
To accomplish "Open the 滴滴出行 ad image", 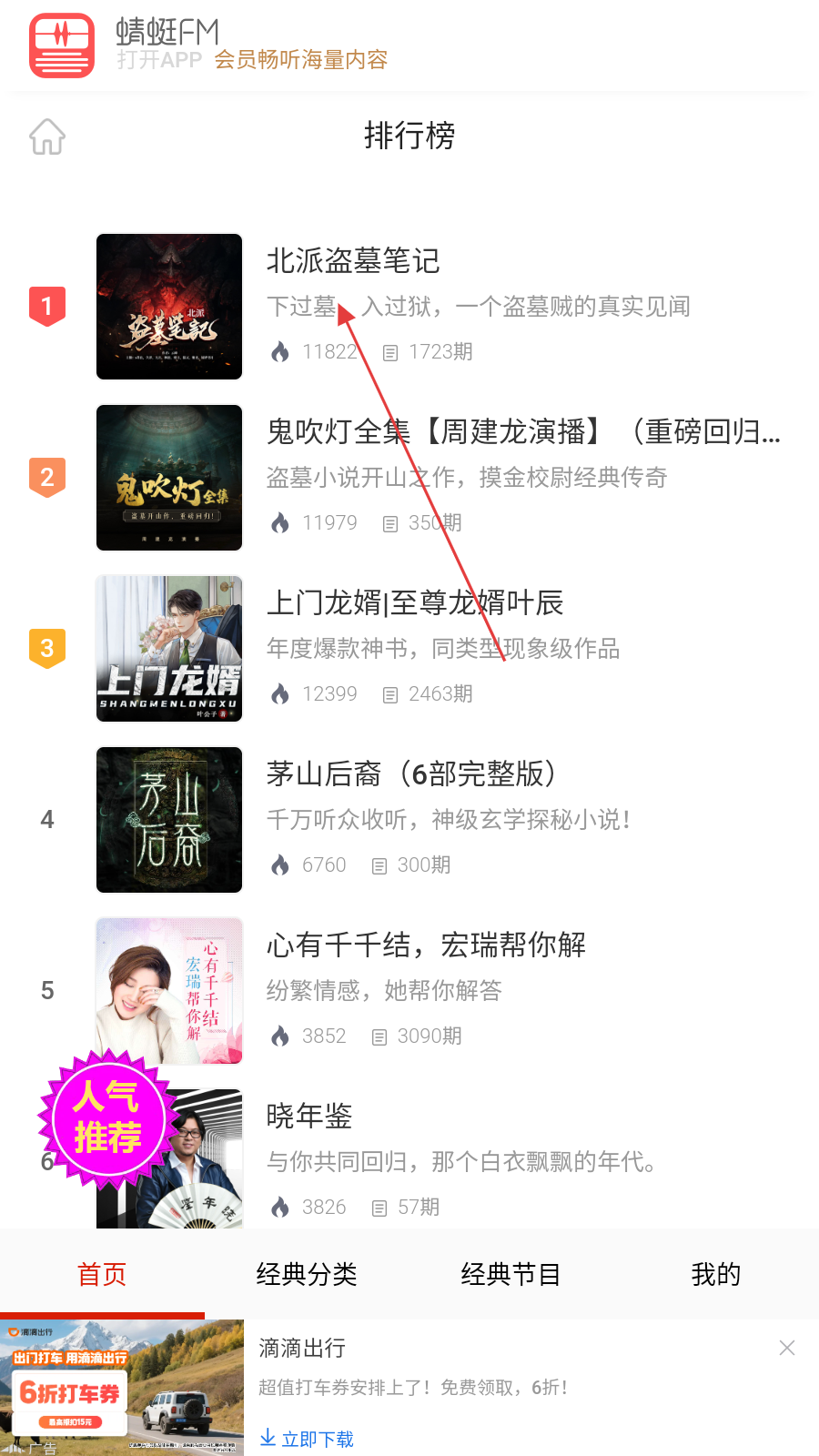I will tap(122, 1388).
